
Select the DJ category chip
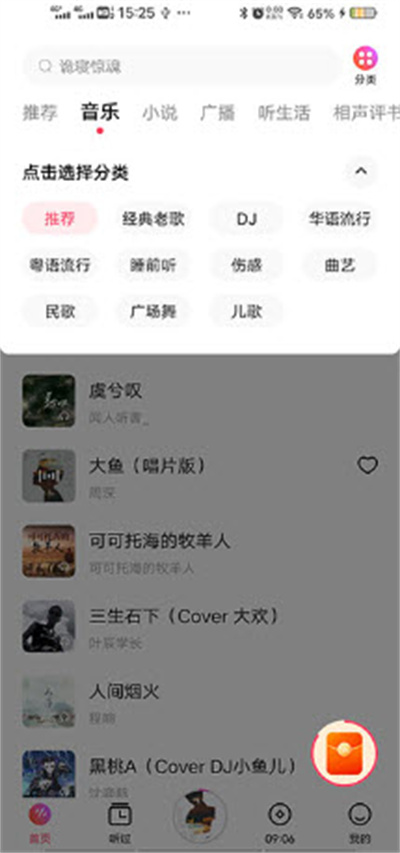[247, 219]
